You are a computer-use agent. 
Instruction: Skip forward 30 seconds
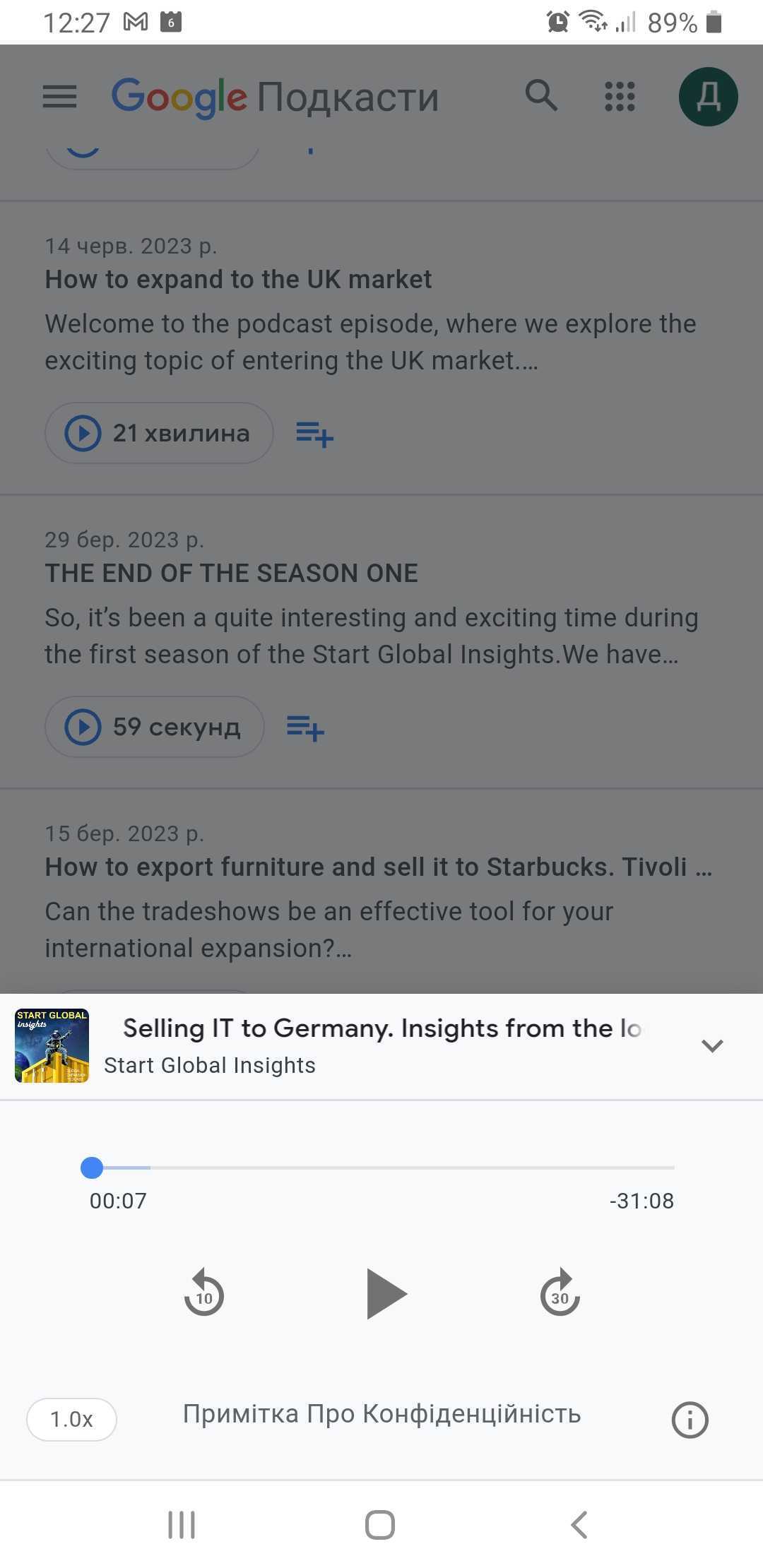point(560,1293)
